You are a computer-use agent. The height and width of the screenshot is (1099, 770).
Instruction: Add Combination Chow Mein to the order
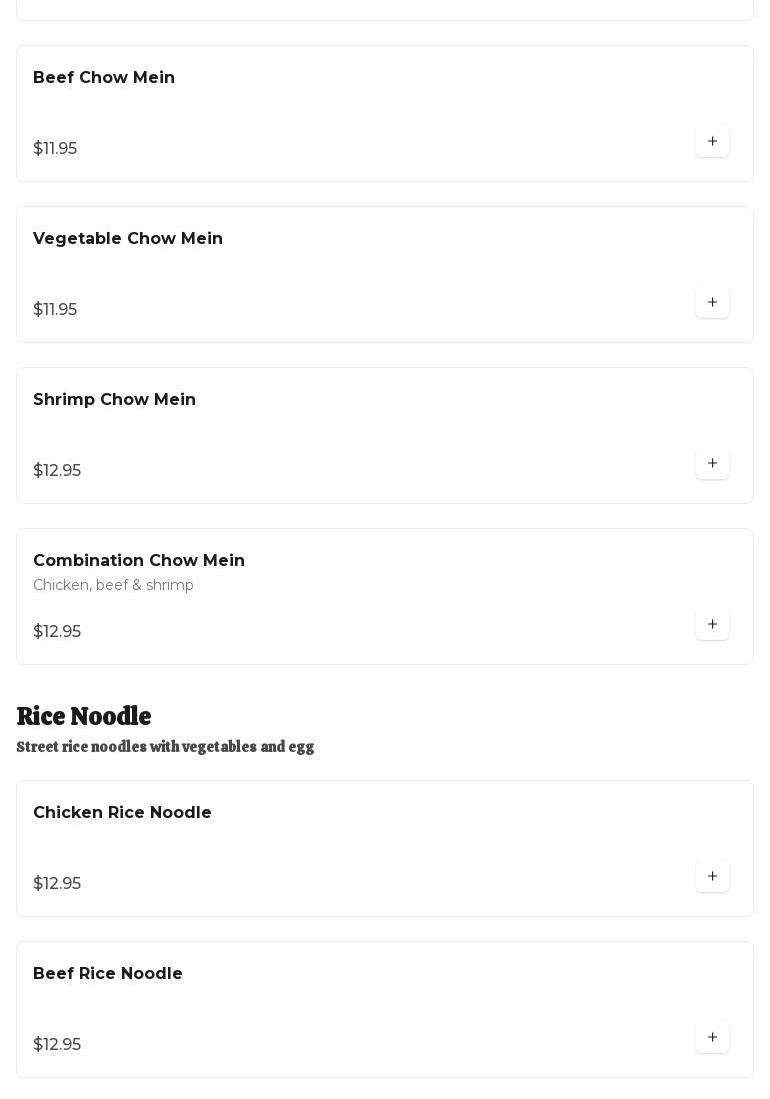pyautogui.click(x=712, y=625)
